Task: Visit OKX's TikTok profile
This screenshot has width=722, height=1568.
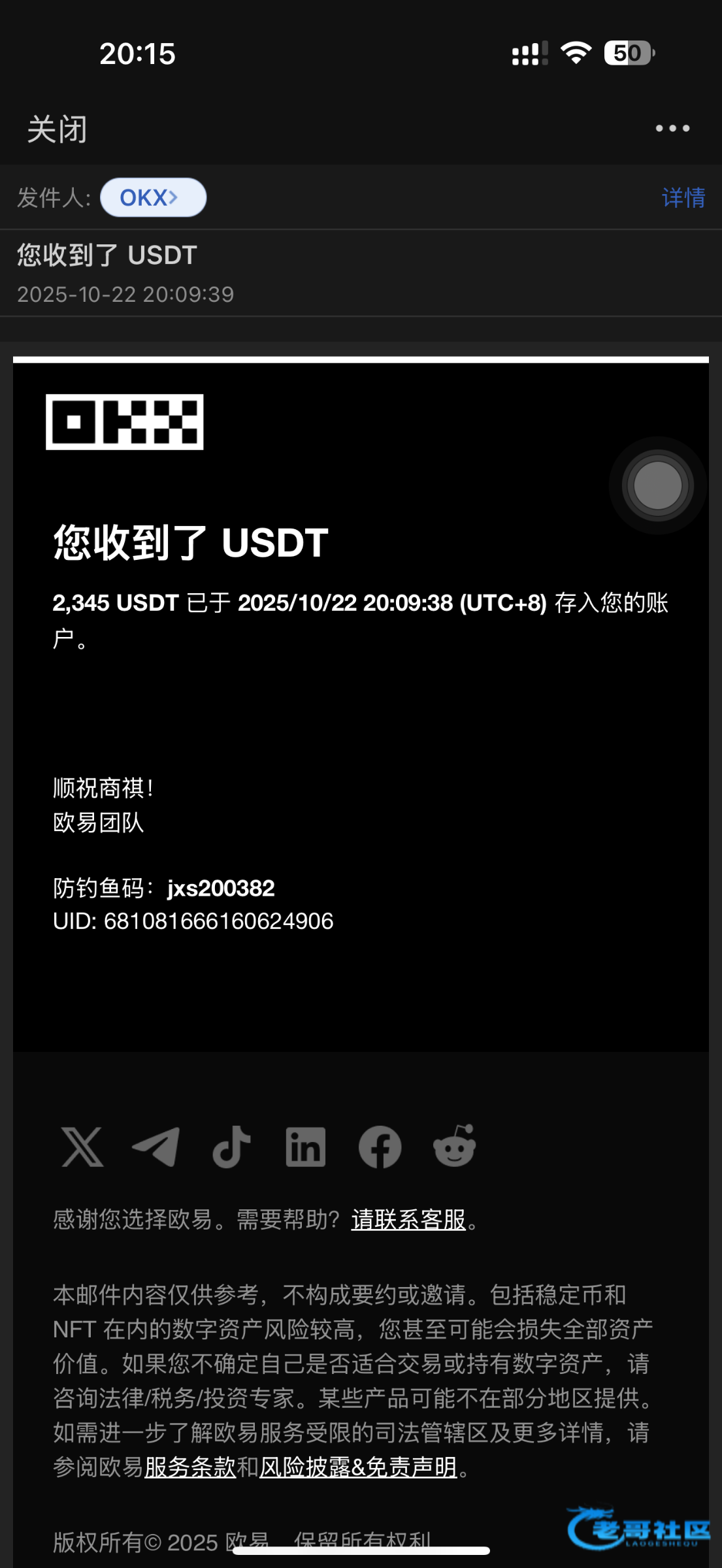Action: click(231, 1147)
